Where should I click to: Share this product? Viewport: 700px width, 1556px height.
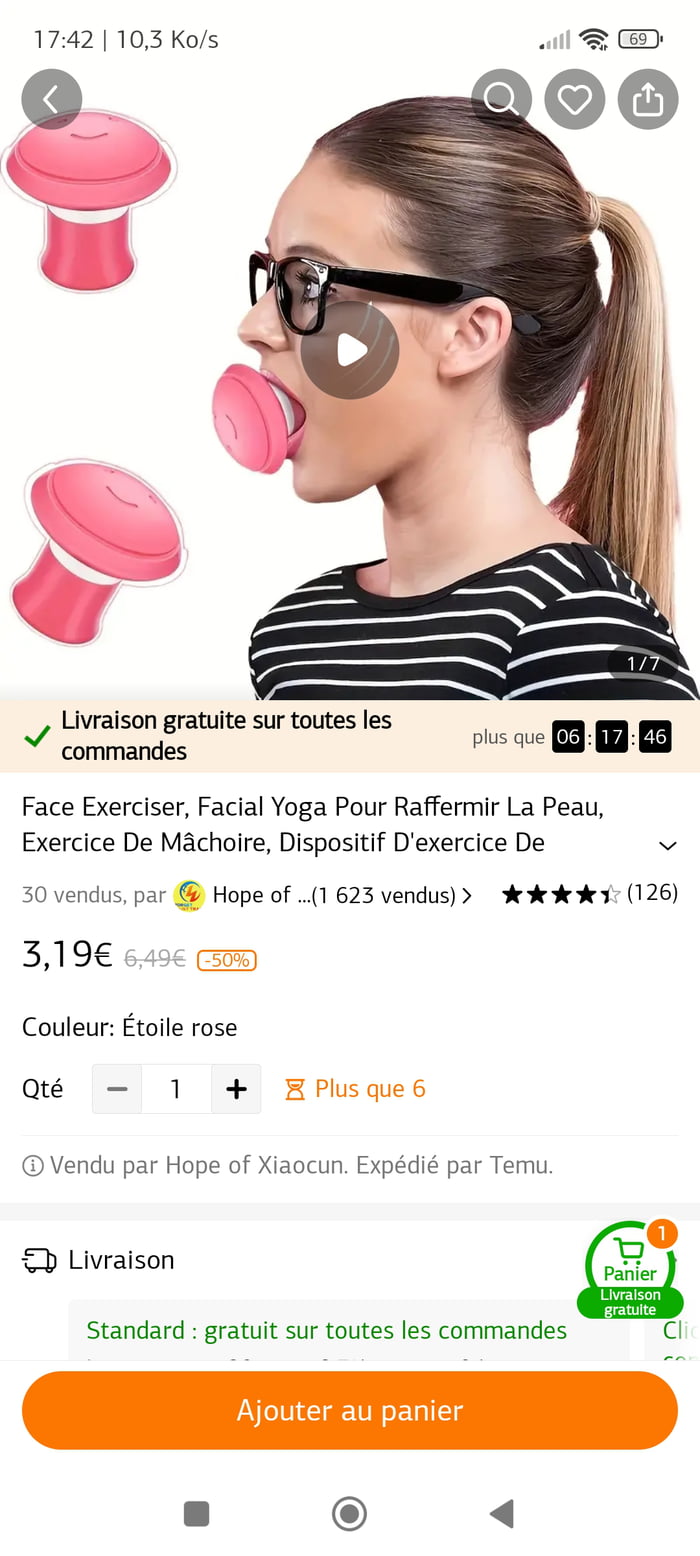point(647,99)
